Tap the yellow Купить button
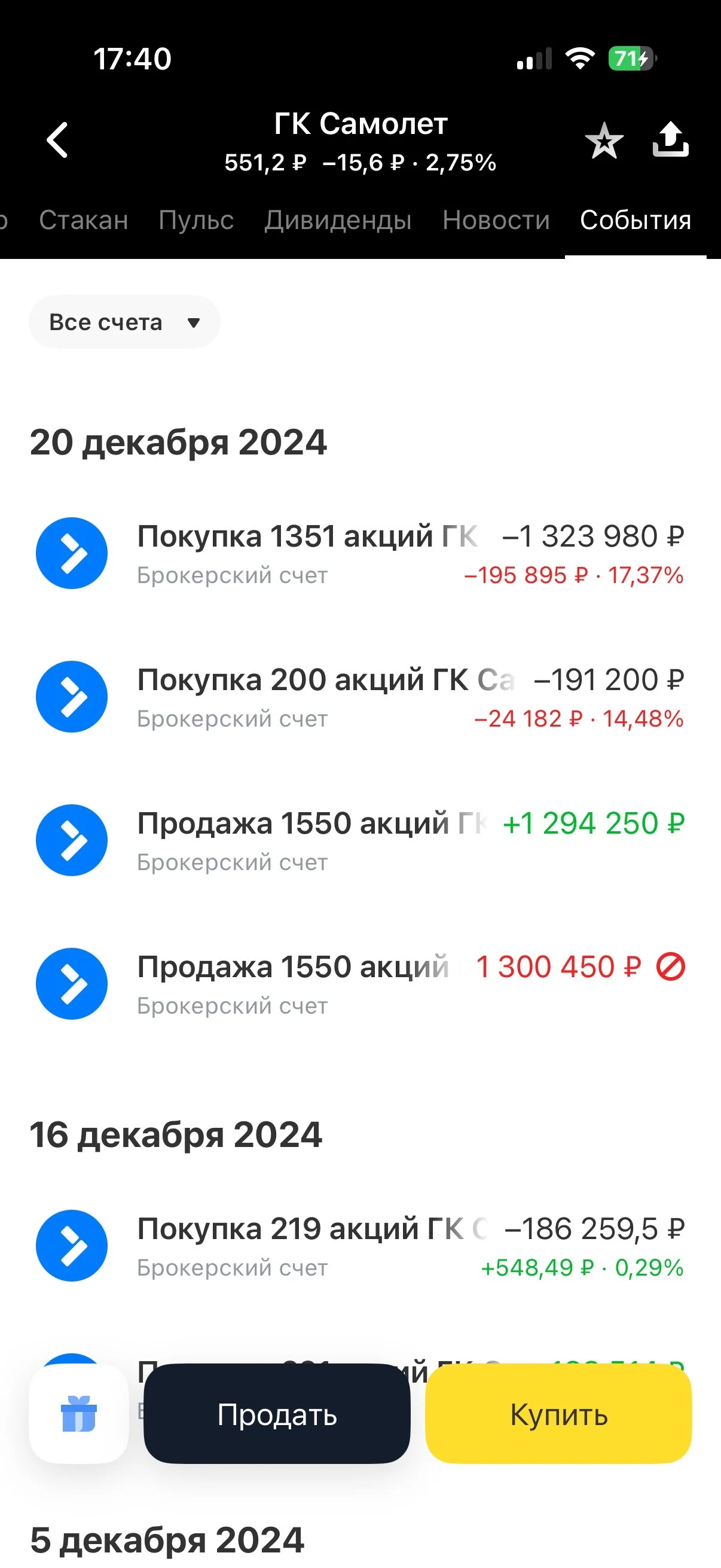This screenshot has width=721, height=1568. coord(558,1414)
